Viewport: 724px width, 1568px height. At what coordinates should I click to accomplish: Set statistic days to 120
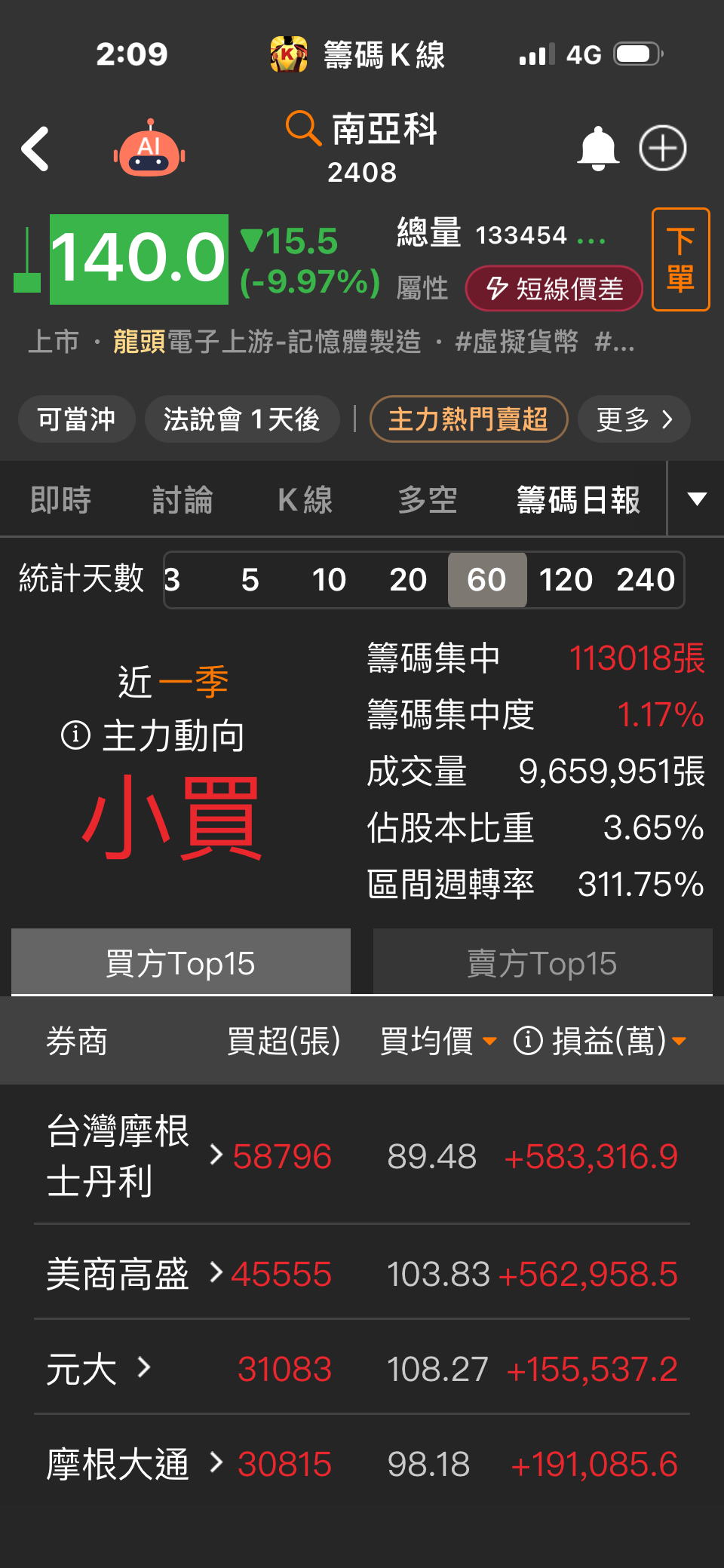(x=566, y=580)
